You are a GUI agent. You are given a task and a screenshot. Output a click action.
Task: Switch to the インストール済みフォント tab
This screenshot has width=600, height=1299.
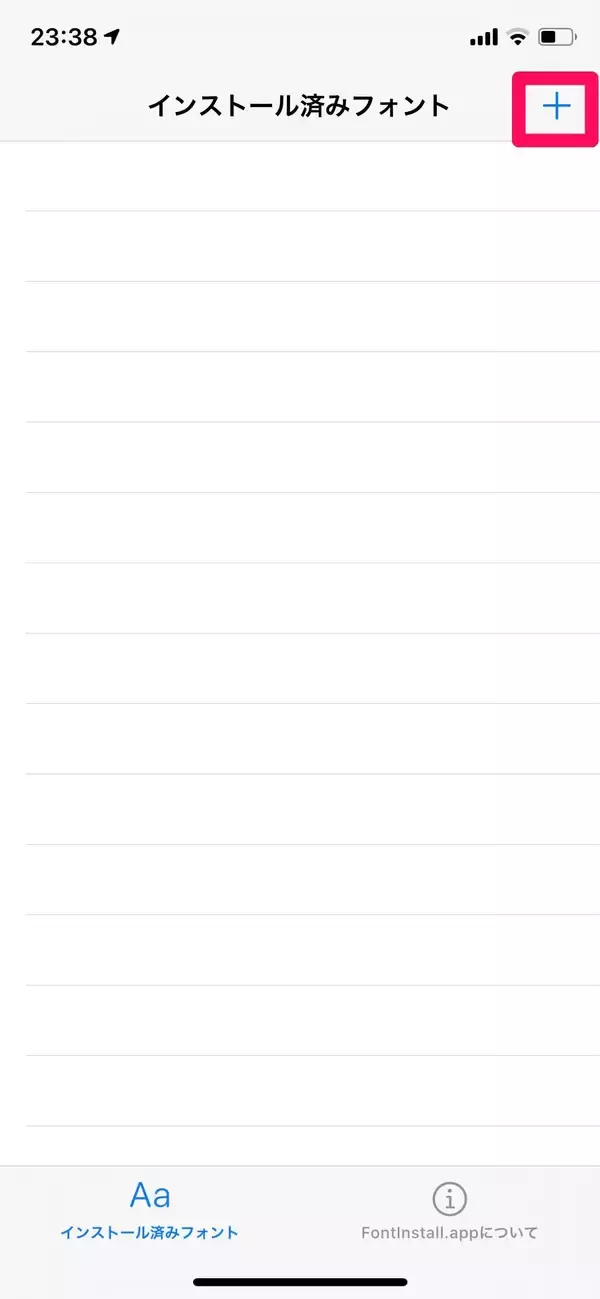pos(150,1210)
